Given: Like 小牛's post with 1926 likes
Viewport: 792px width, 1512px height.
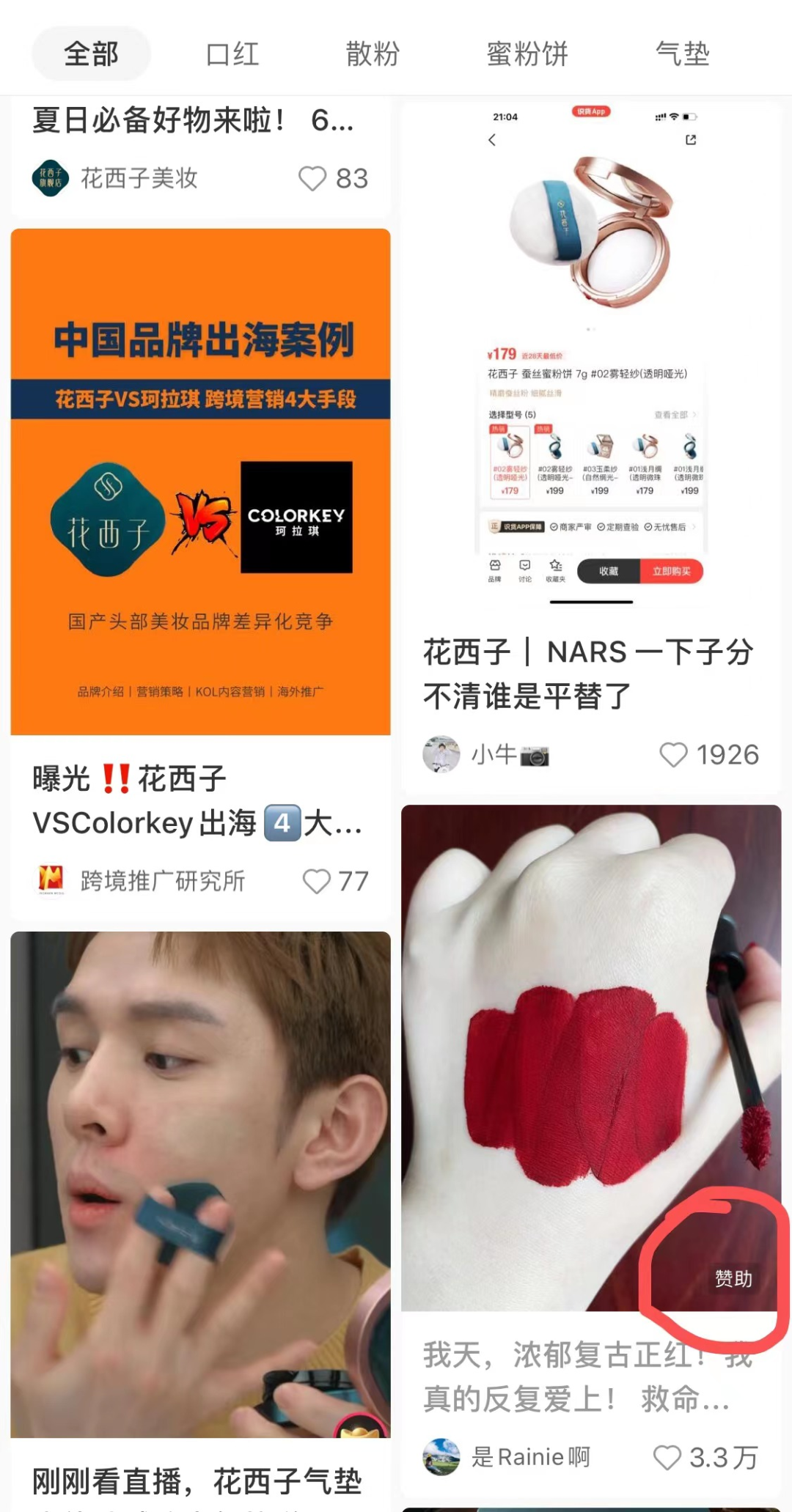Looking at the screenshot, I should [673, 755].
